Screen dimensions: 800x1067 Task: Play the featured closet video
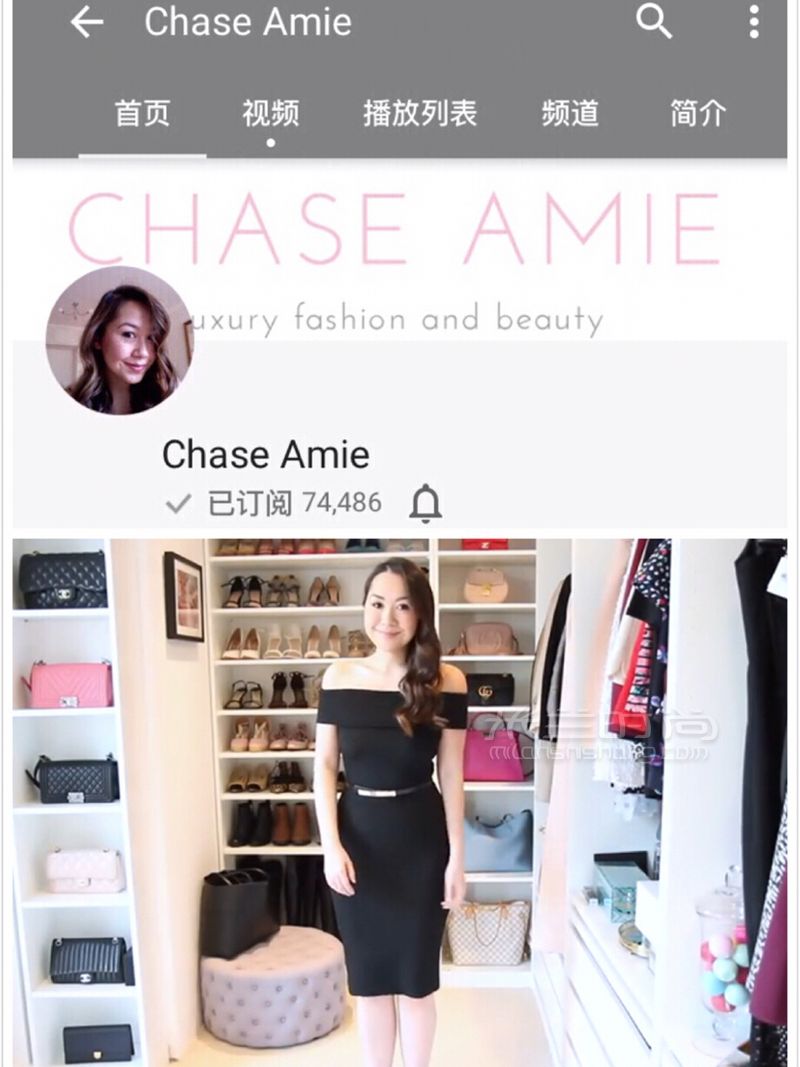coord(399,800)
